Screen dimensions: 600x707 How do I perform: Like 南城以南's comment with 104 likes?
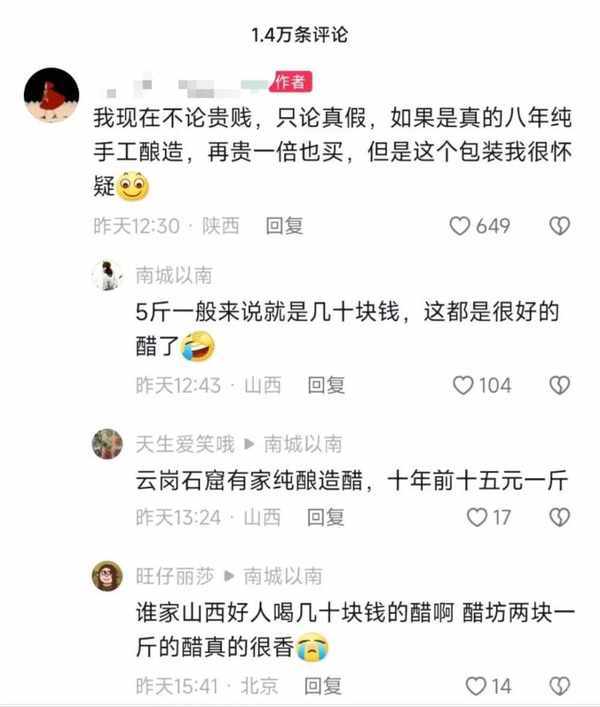tap(463, 385)
